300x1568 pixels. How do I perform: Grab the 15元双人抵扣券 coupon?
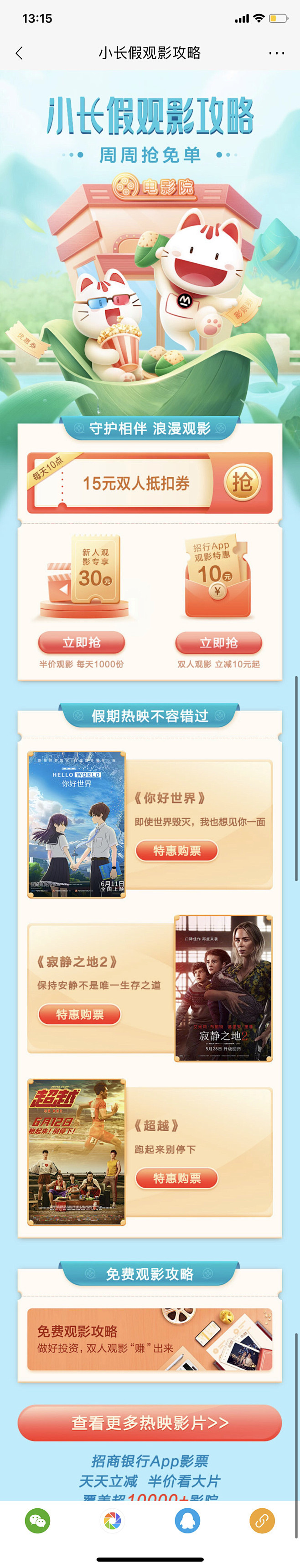click(x=242, y=483)
